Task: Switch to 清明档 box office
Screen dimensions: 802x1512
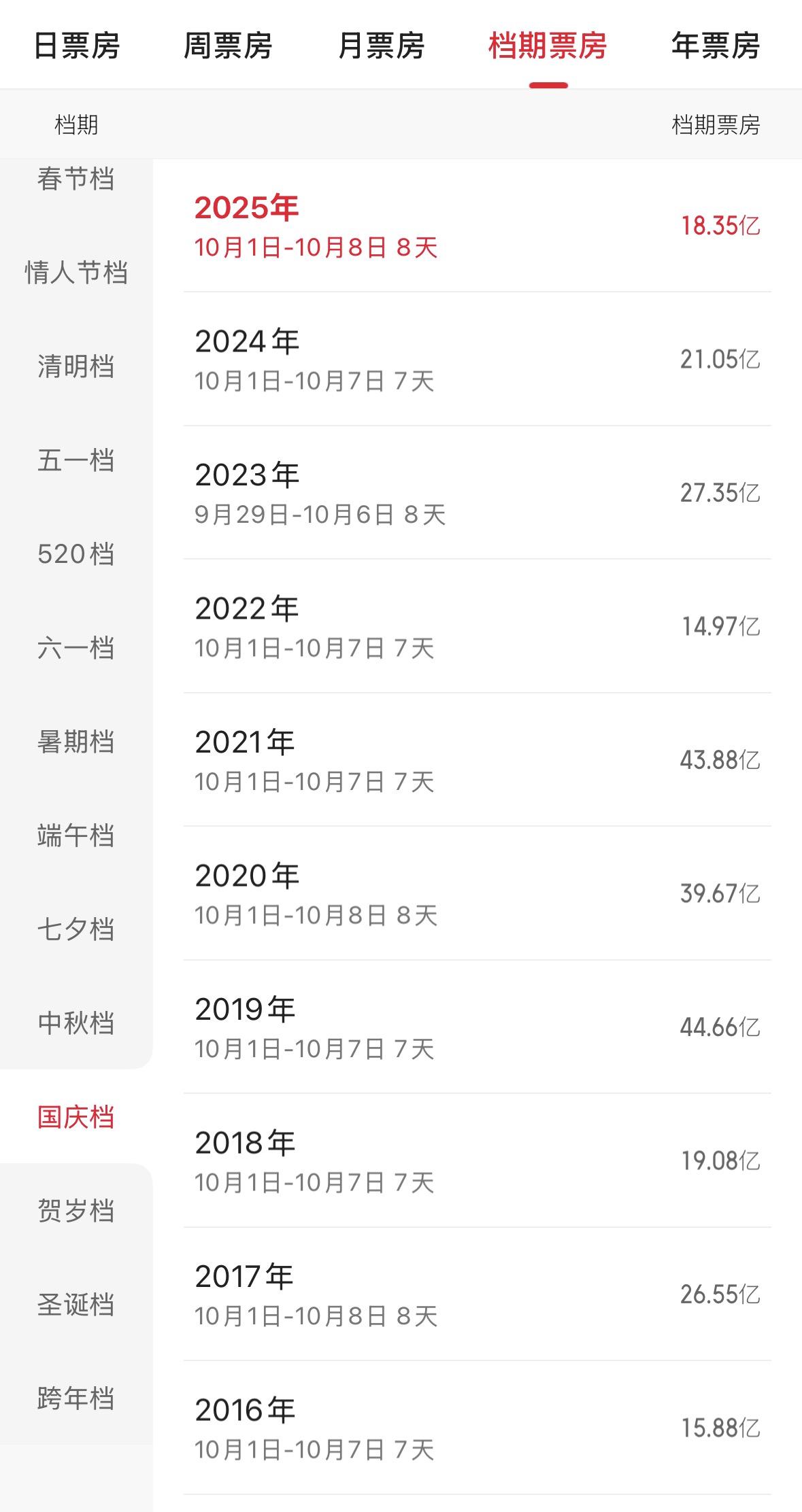Action: click(x=76, y=366)
